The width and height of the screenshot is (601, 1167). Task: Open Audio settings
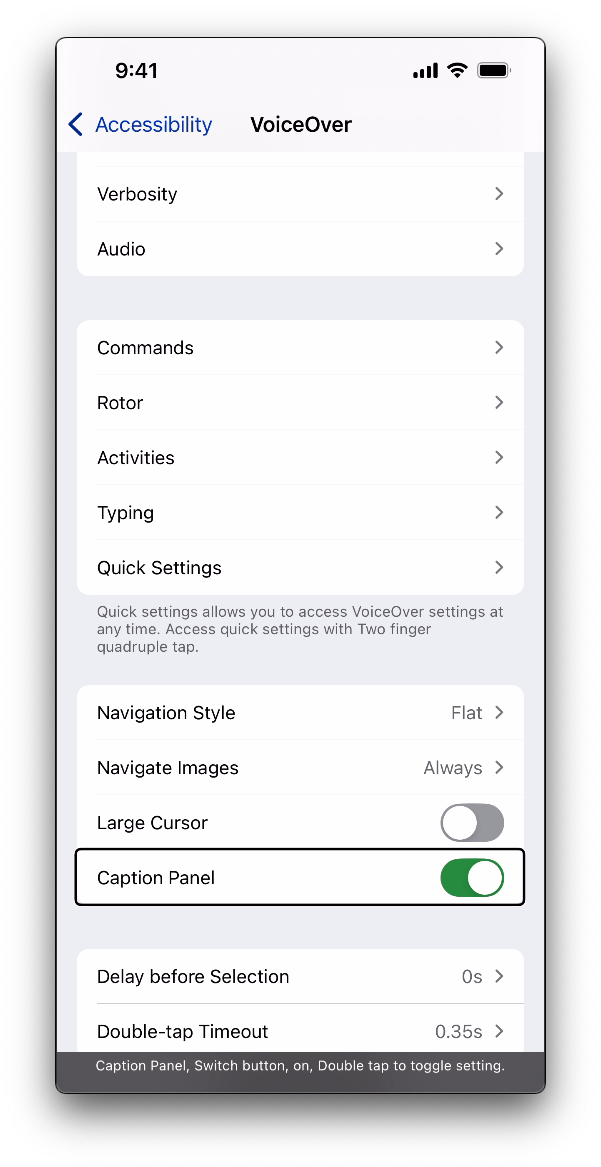coord(300,249)
